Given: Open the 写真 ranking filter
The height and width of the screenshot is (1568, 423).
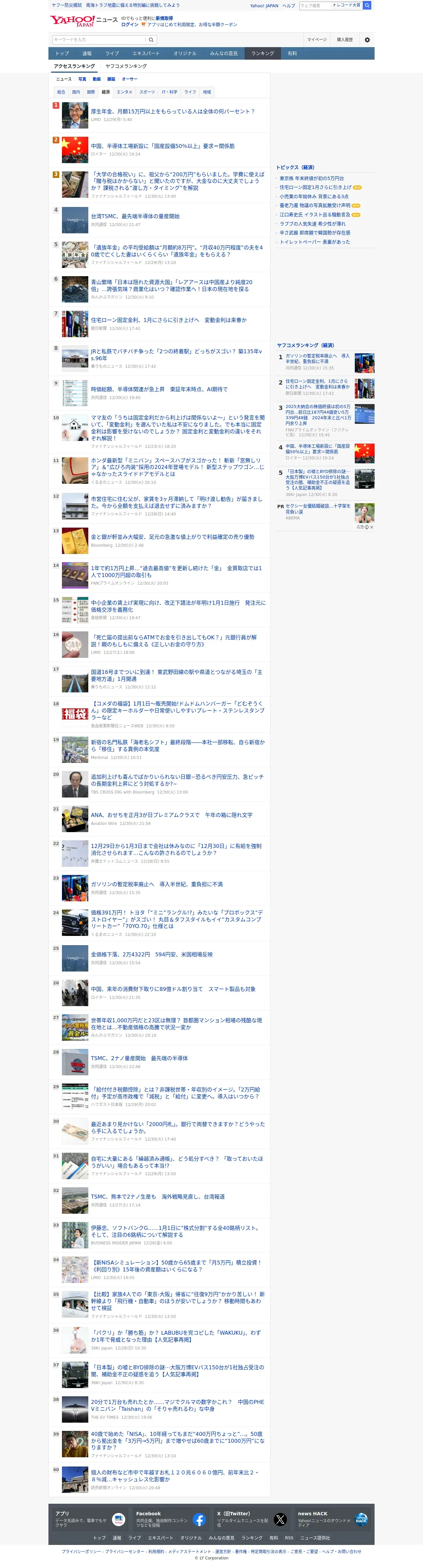Looking at the screenshot, I should click(82, 79).
